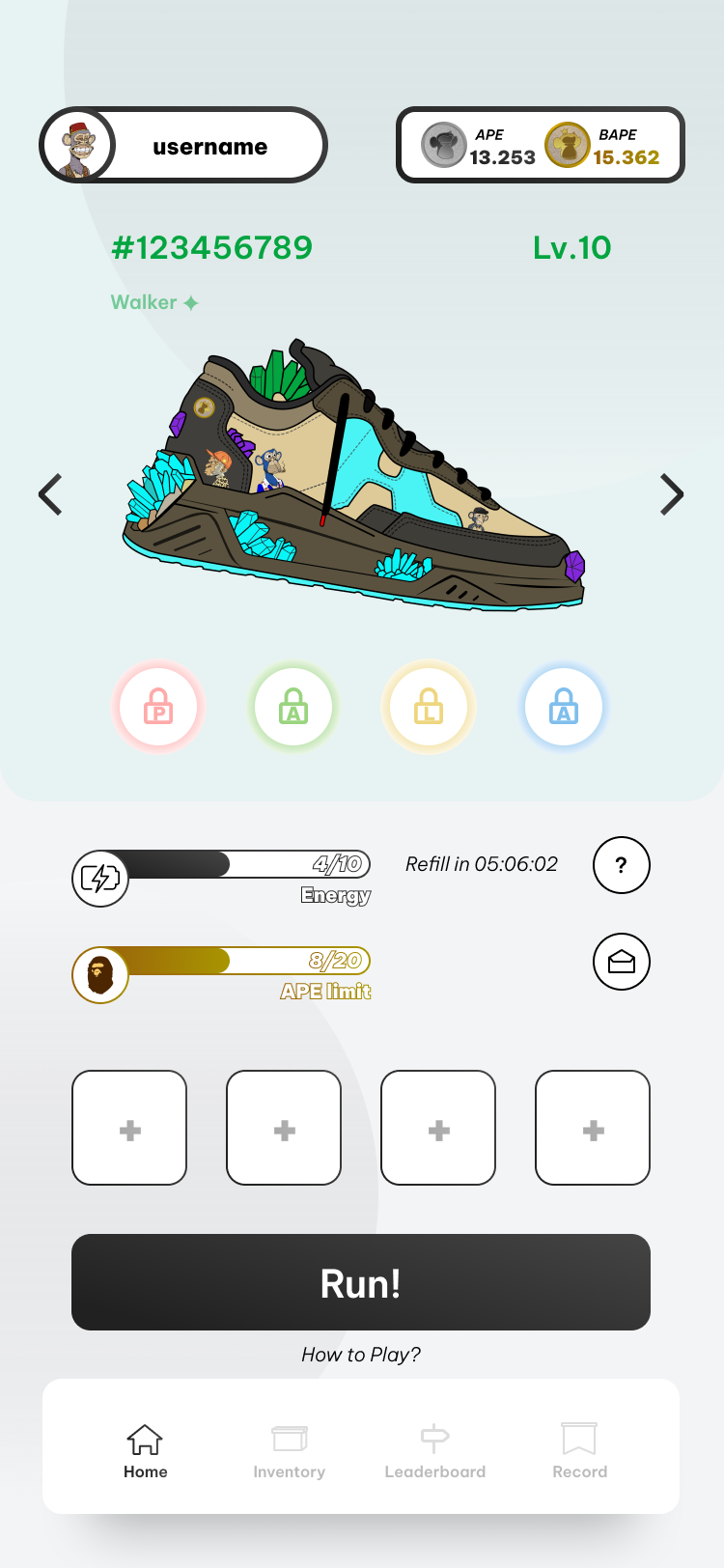Image resolution: width=724 pixels, height=1568 pixels.
Task: Open the envelope mailbox button
Action: 621,962
